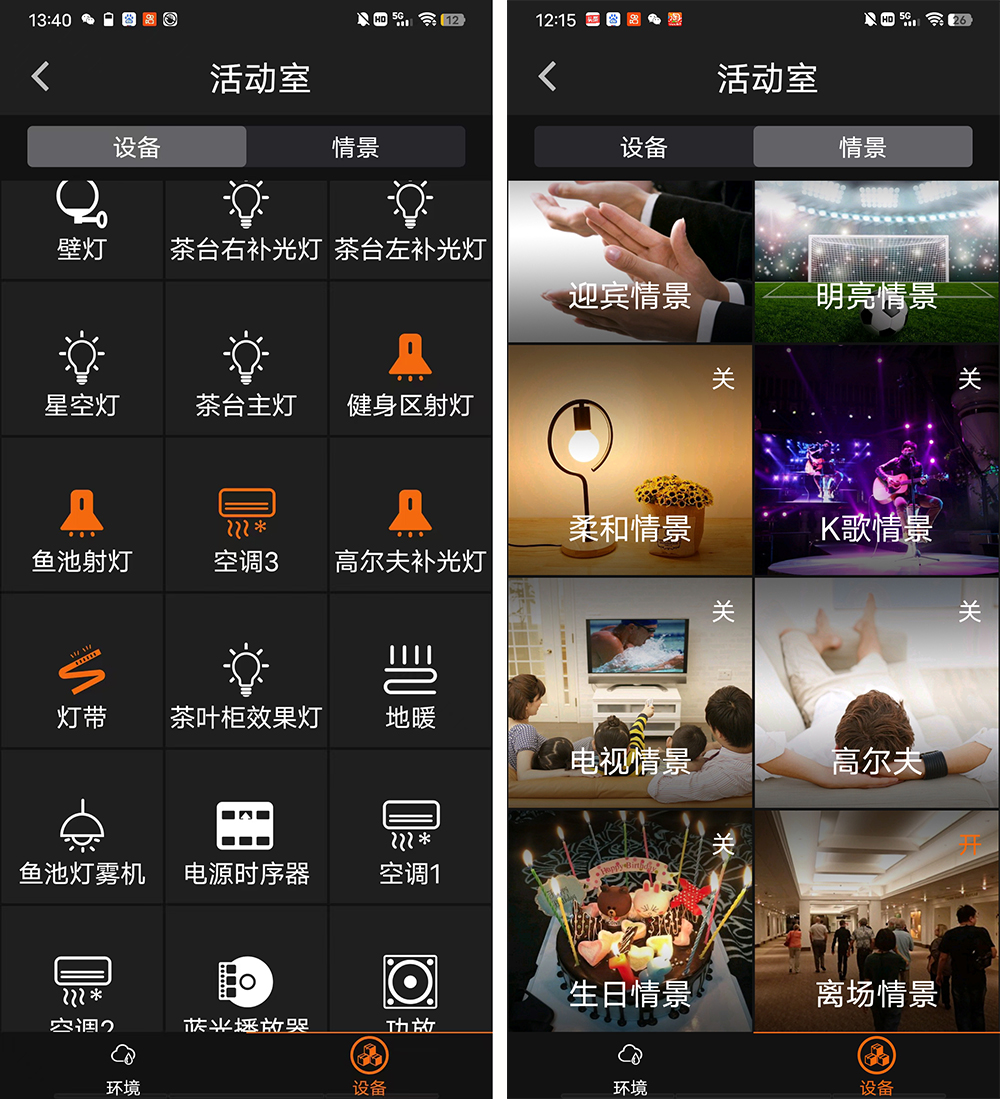Start the 柔和情景 scene

pos(630,460)
